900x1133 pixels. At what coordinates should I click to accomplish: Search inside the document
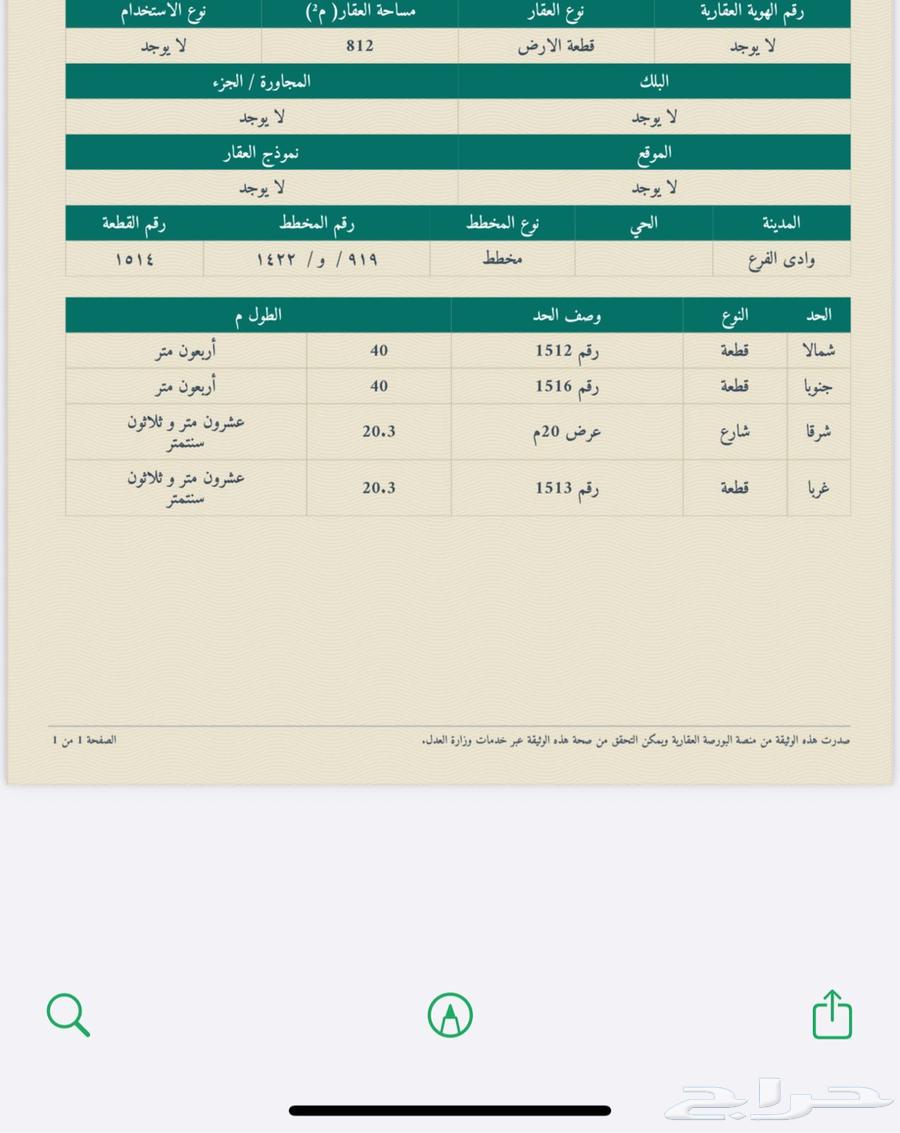click(68, 1015)
